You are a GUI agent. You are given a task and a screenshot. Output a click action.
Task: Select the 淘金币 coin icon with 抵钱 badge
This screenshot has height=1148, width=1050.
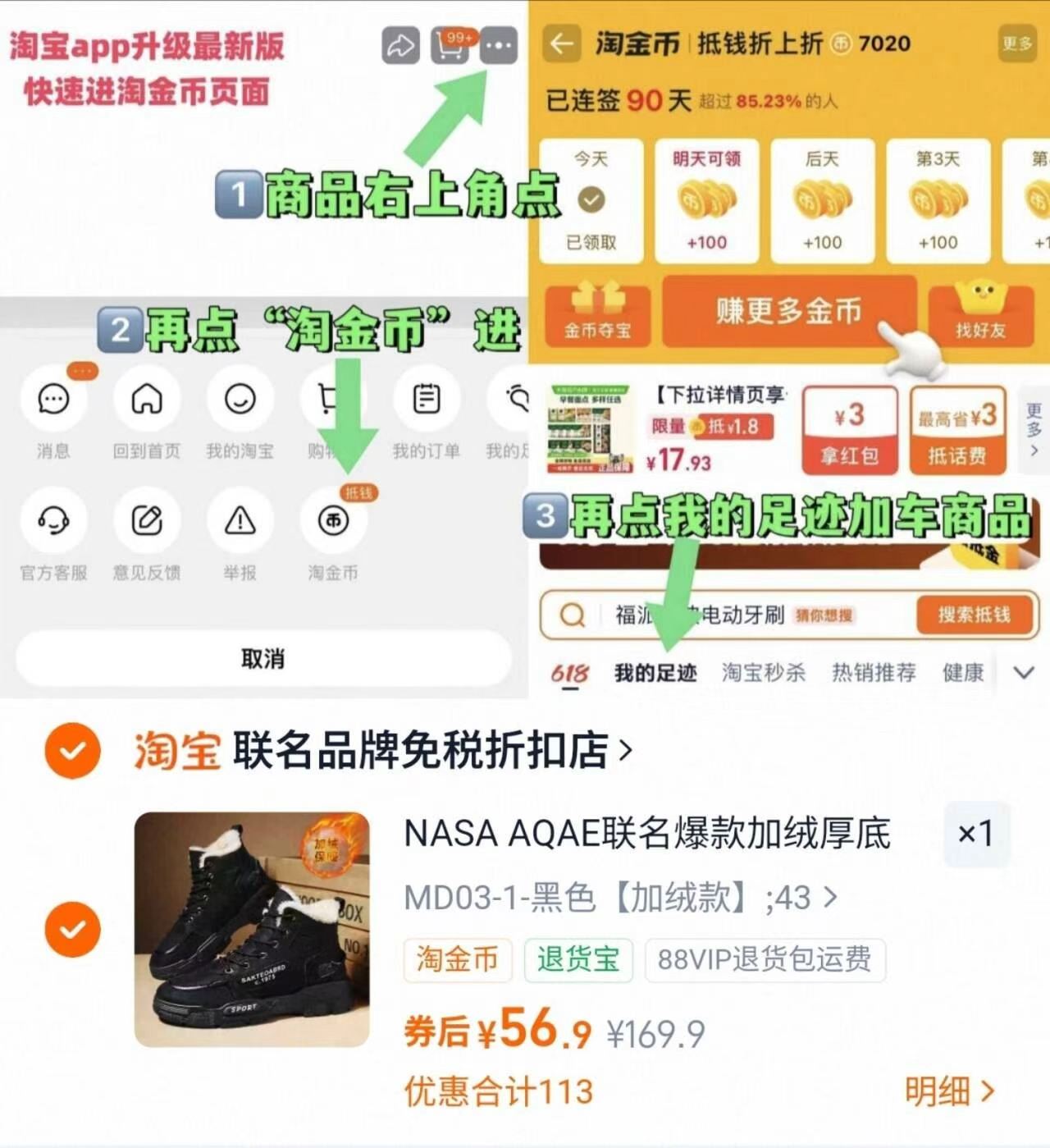333,522
